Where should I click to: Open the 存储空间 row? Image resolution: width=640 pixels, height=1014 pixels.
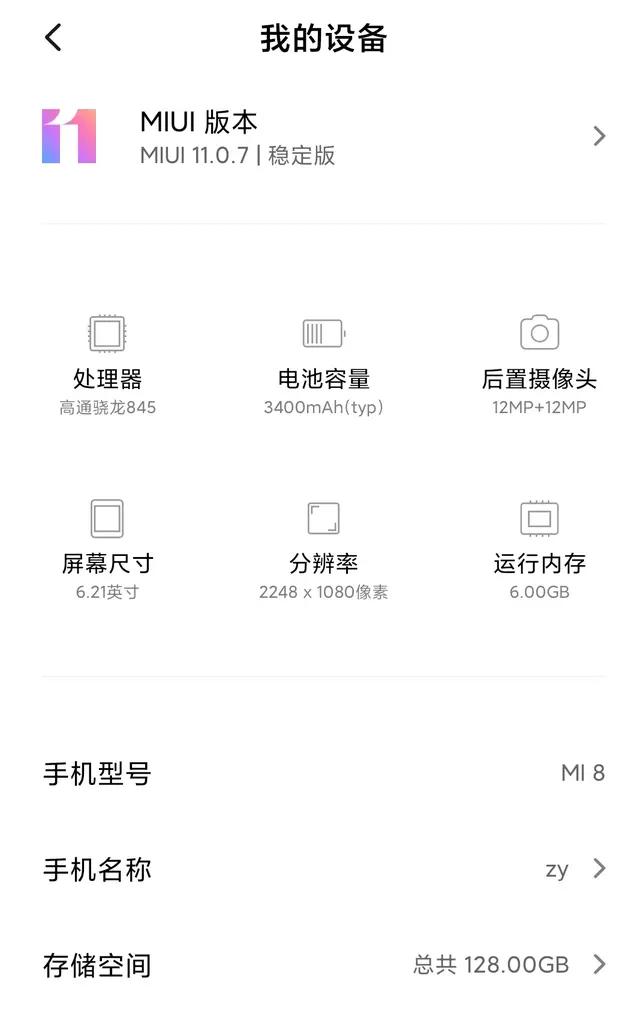coord(322,965)
